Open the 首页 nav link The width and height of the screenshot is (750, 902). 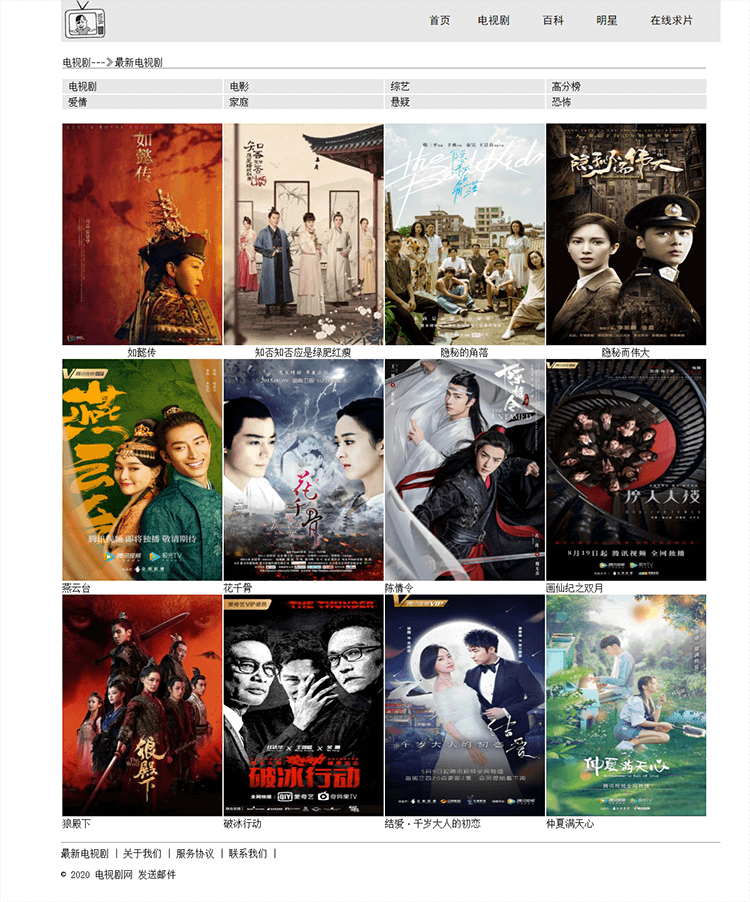[439, 20]
